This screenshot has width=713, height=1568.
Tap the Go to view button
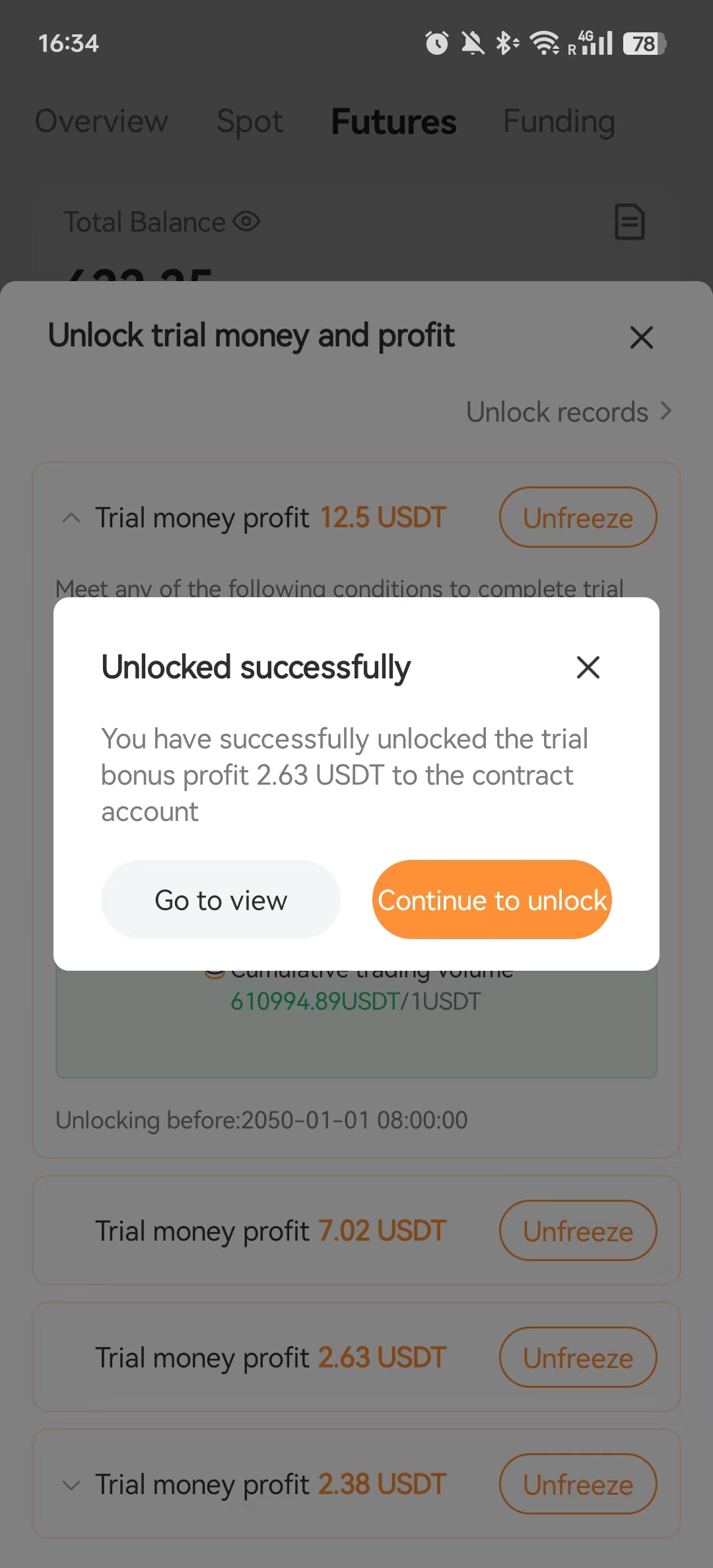coord(221,900)
